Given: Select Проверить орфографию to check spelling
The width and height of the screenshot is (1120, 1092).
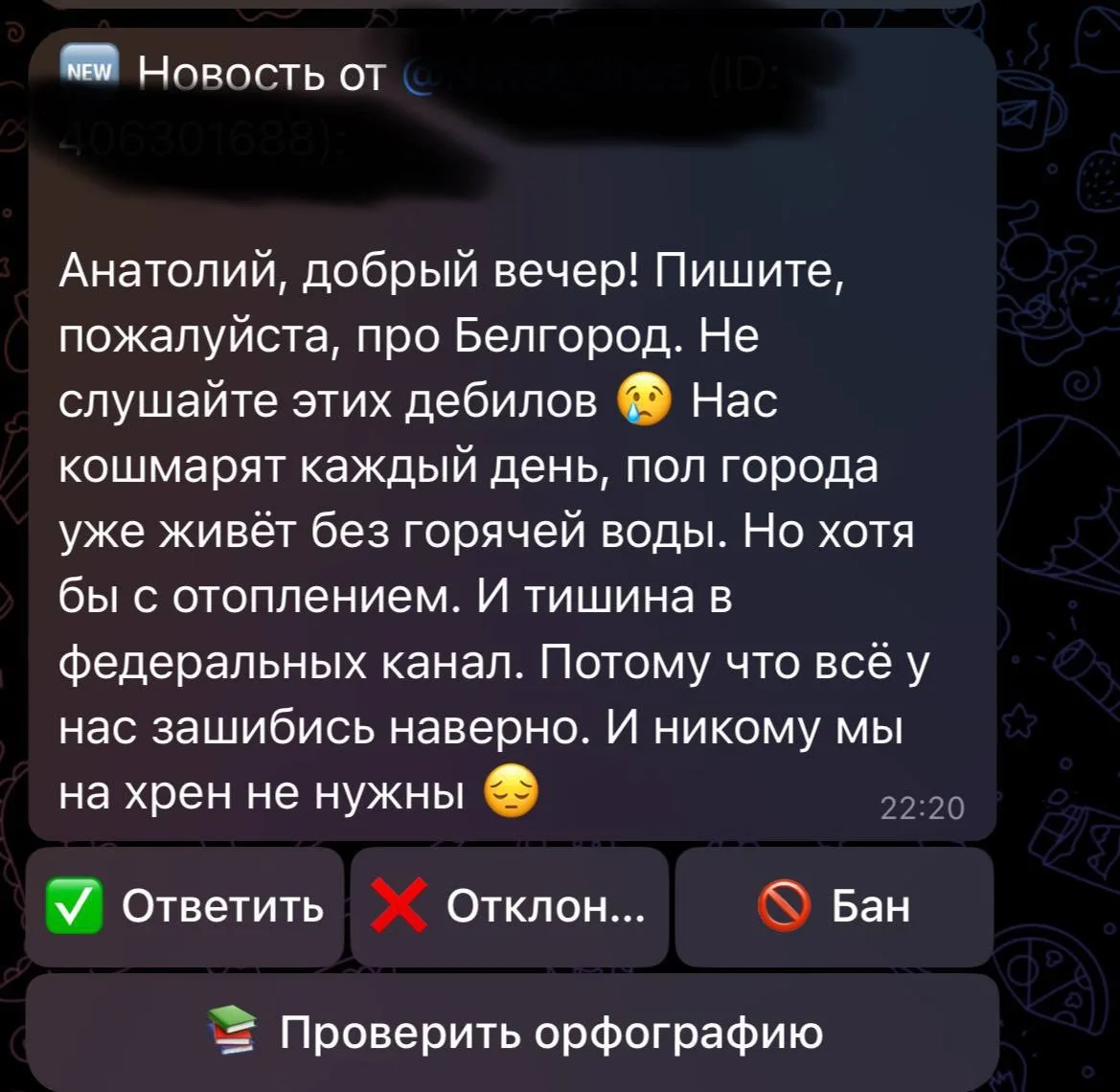Looking at the screenshot, I should click(513, 1033).
